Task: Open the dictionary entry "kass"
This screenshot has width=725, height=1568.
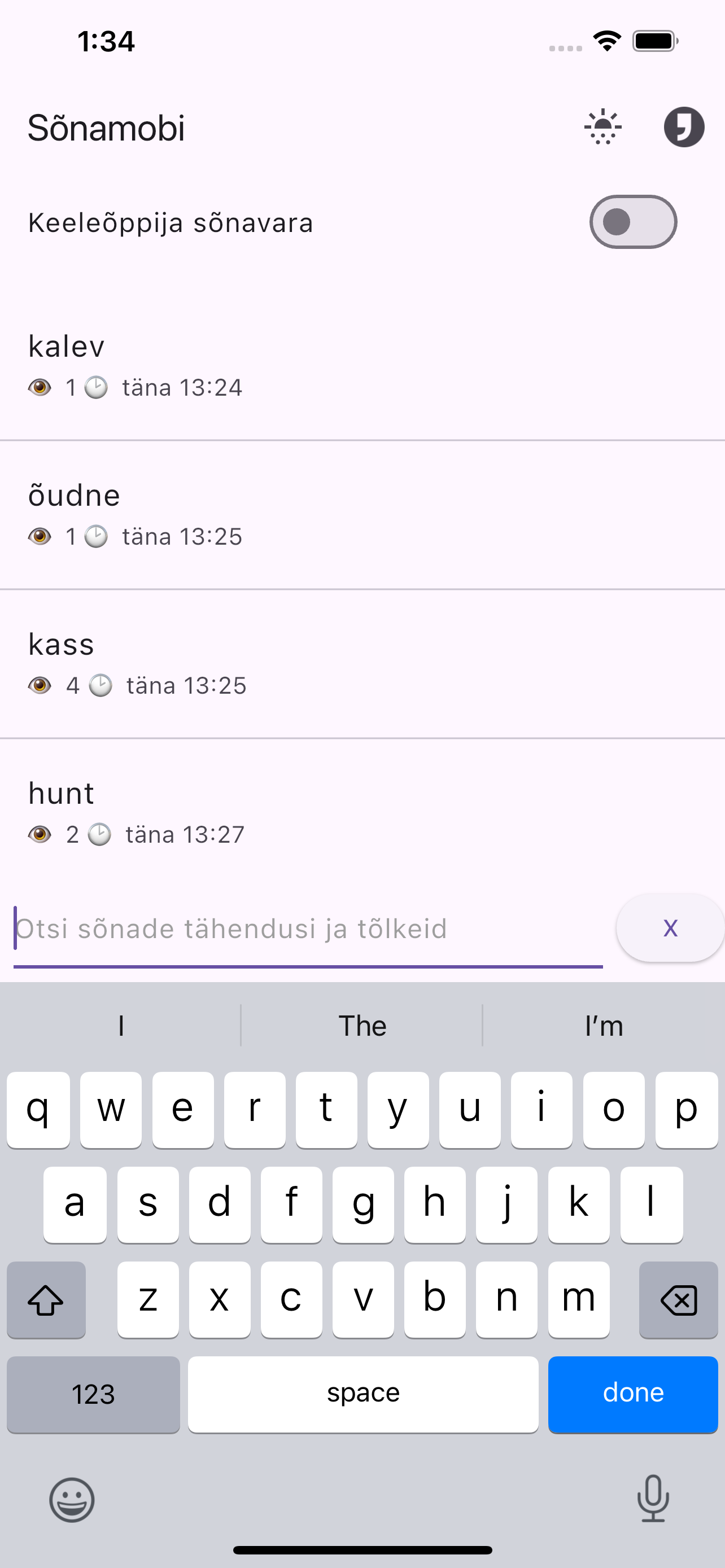Action: pos(62,643)
